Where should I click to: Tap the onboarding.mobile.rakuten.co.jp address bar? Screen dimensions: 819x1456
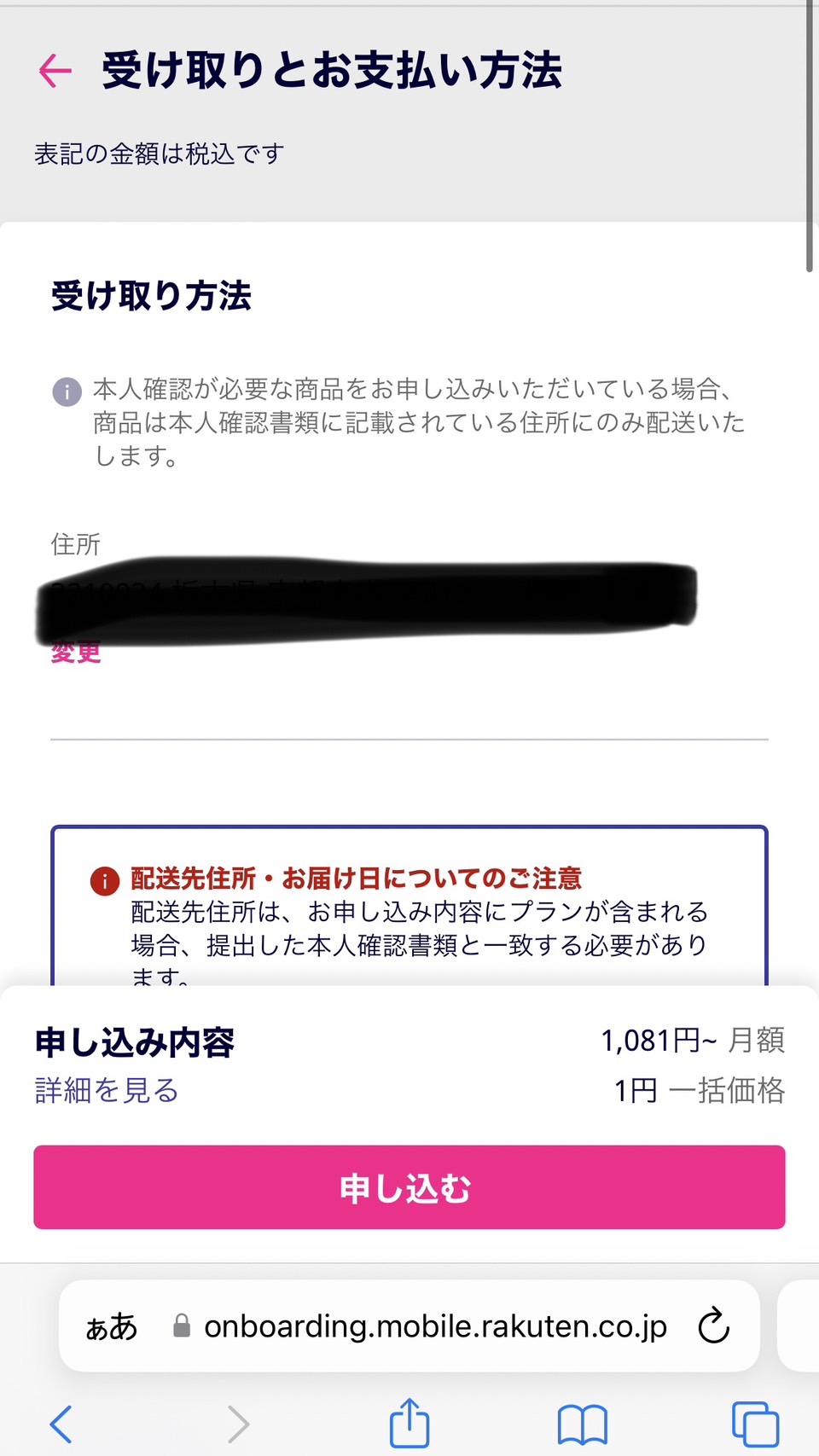pos(435,1327)
